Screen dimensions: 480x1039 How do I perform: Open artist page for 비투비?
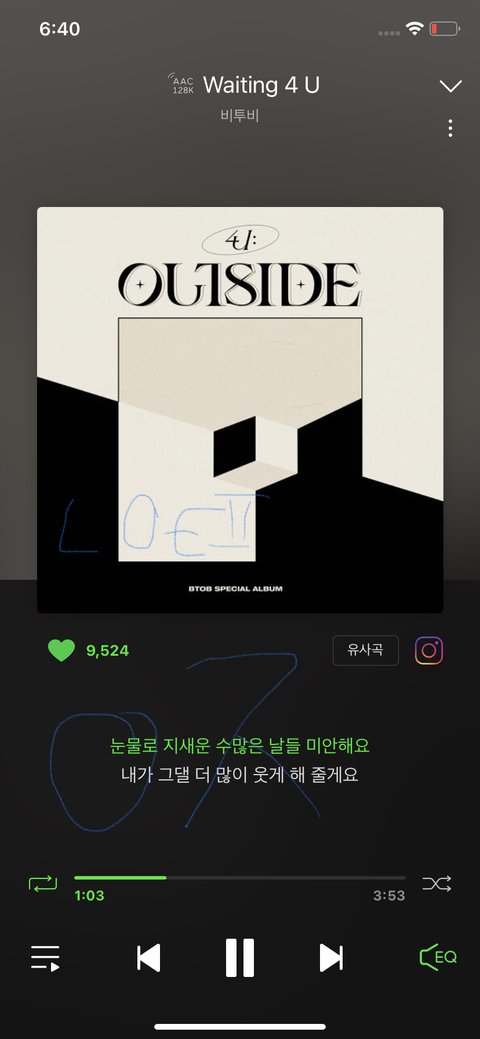[x=239, y=116]
